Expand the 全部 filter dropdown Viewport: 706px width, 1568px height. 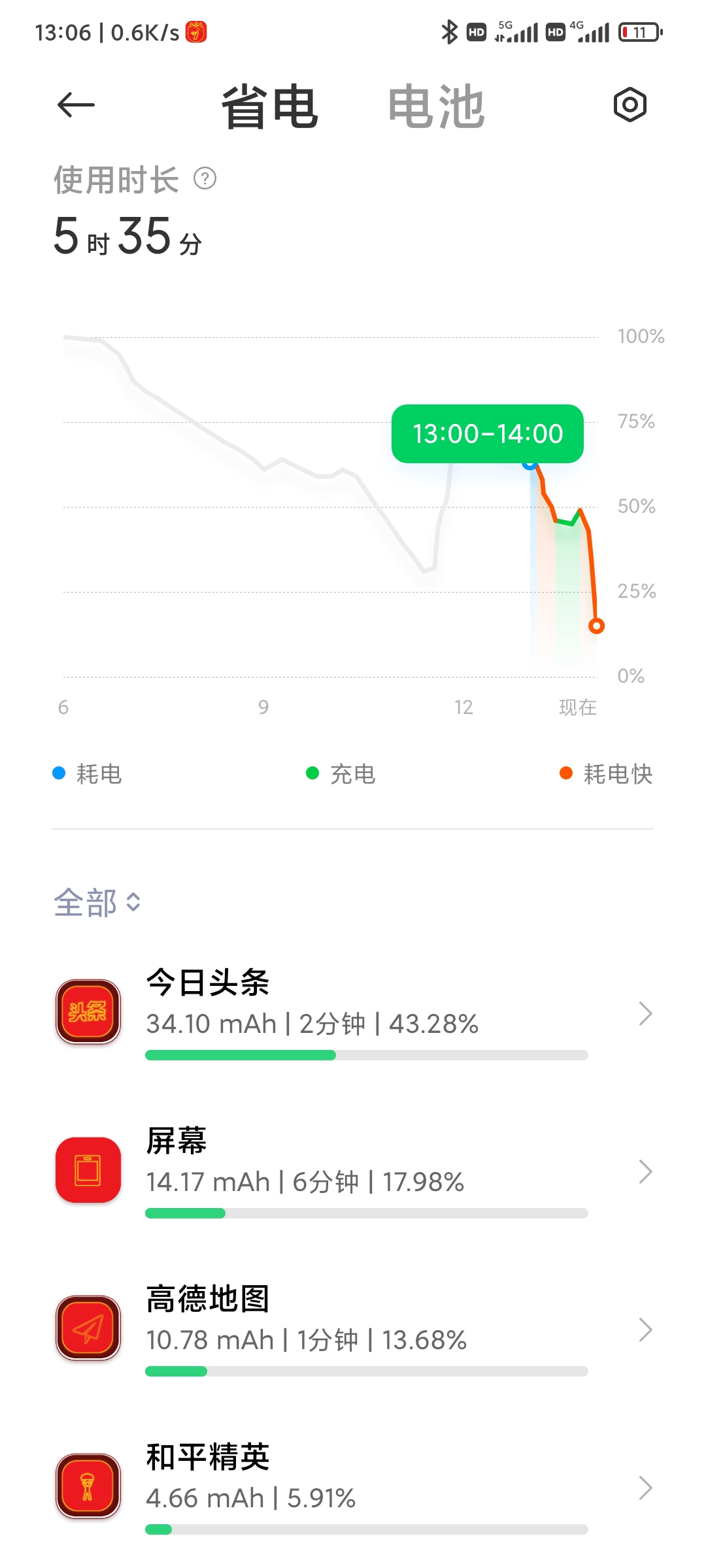point(97,903)
